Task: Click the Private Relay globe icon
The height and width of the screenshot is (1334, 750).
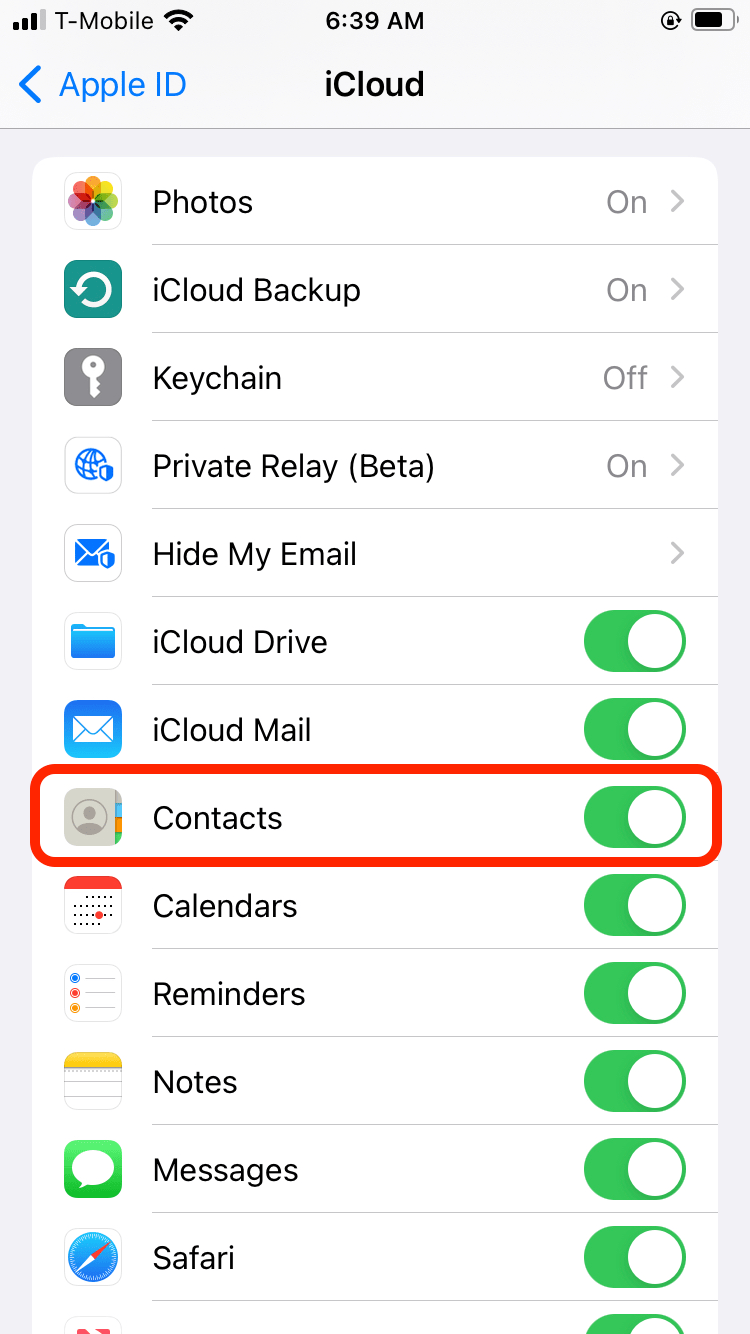Action: click(x=92, y=465)
